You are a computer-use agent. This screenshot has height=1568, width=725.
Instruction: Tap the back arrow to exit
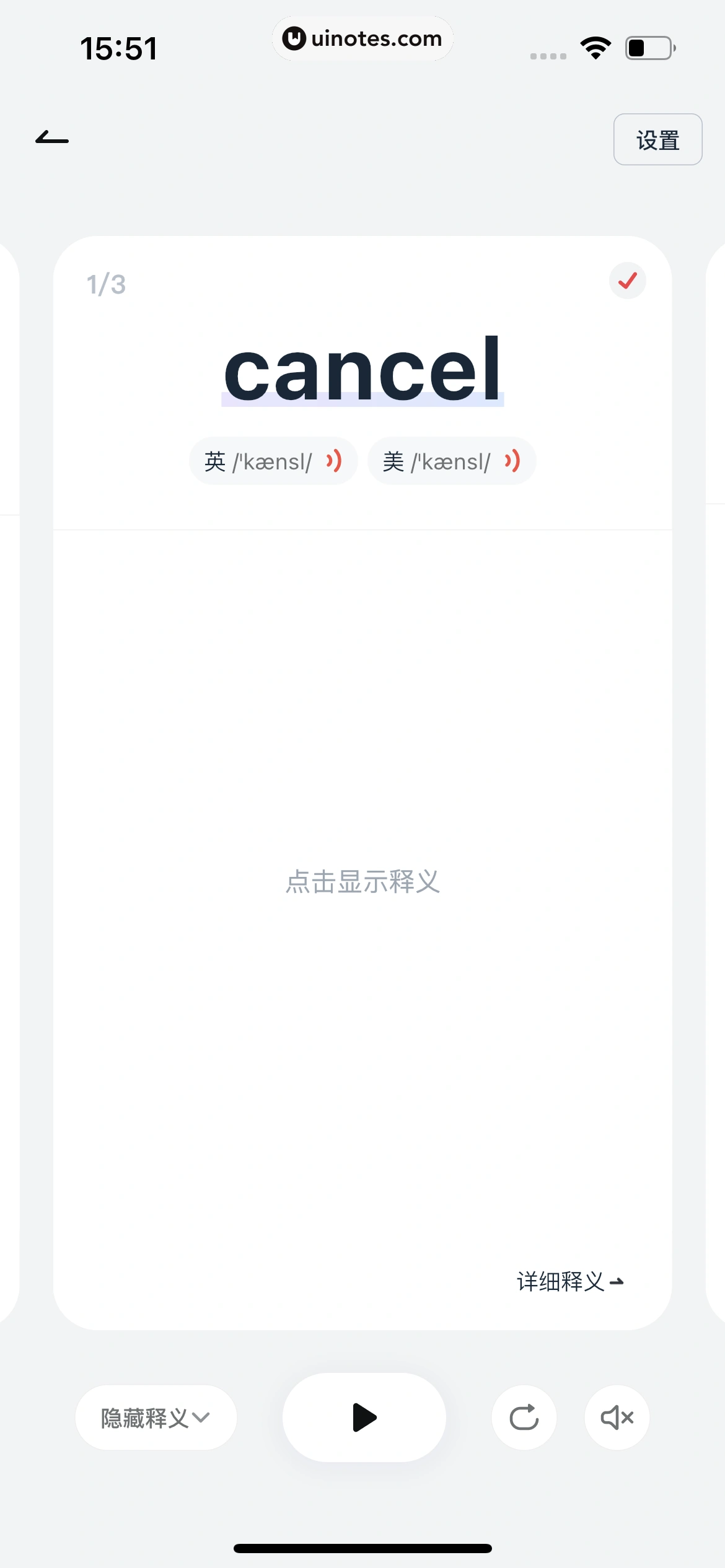point(53,139)
